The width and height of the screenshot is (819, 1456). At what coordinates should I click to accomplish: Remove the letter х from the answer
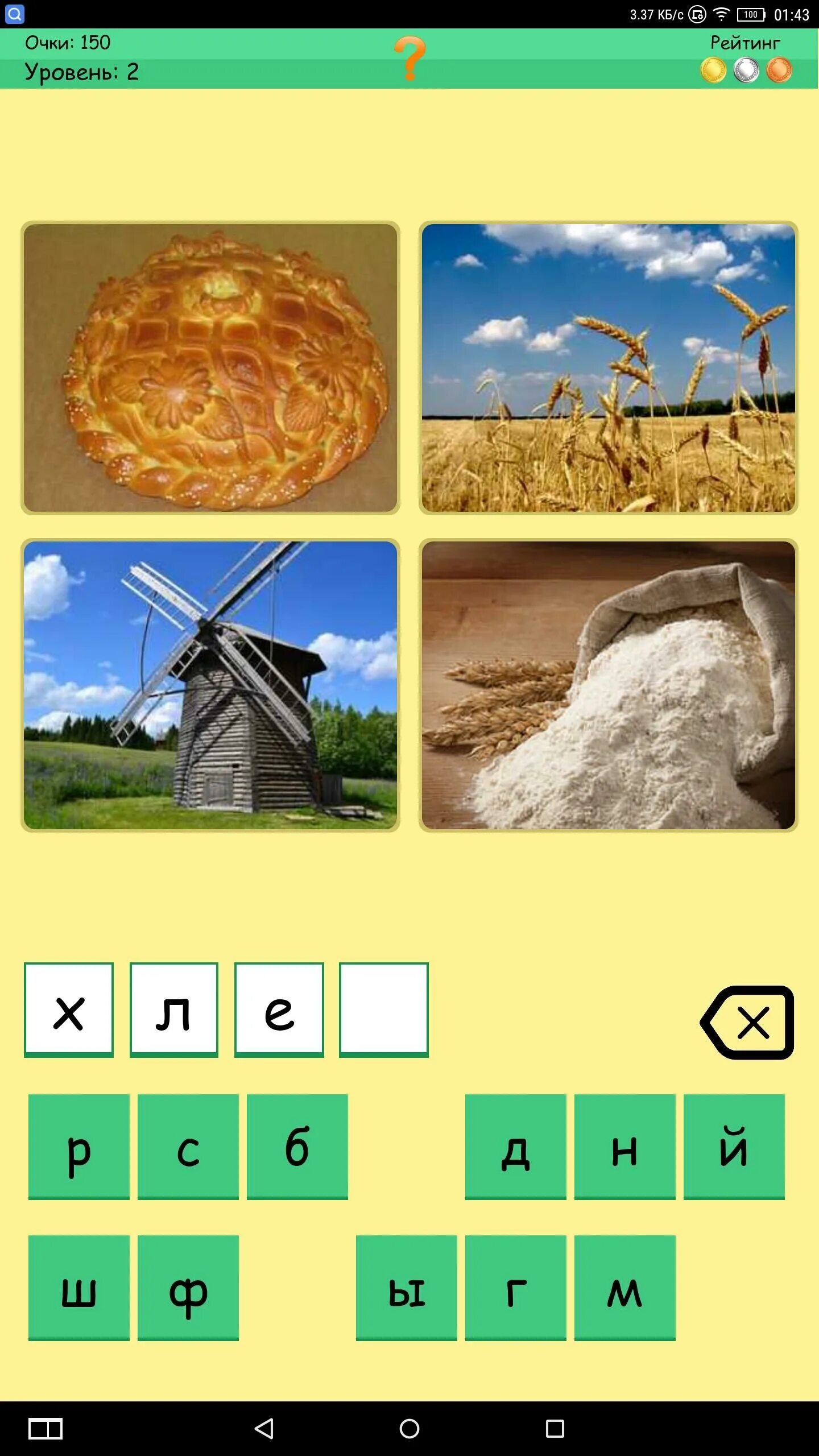[69, 1010]
